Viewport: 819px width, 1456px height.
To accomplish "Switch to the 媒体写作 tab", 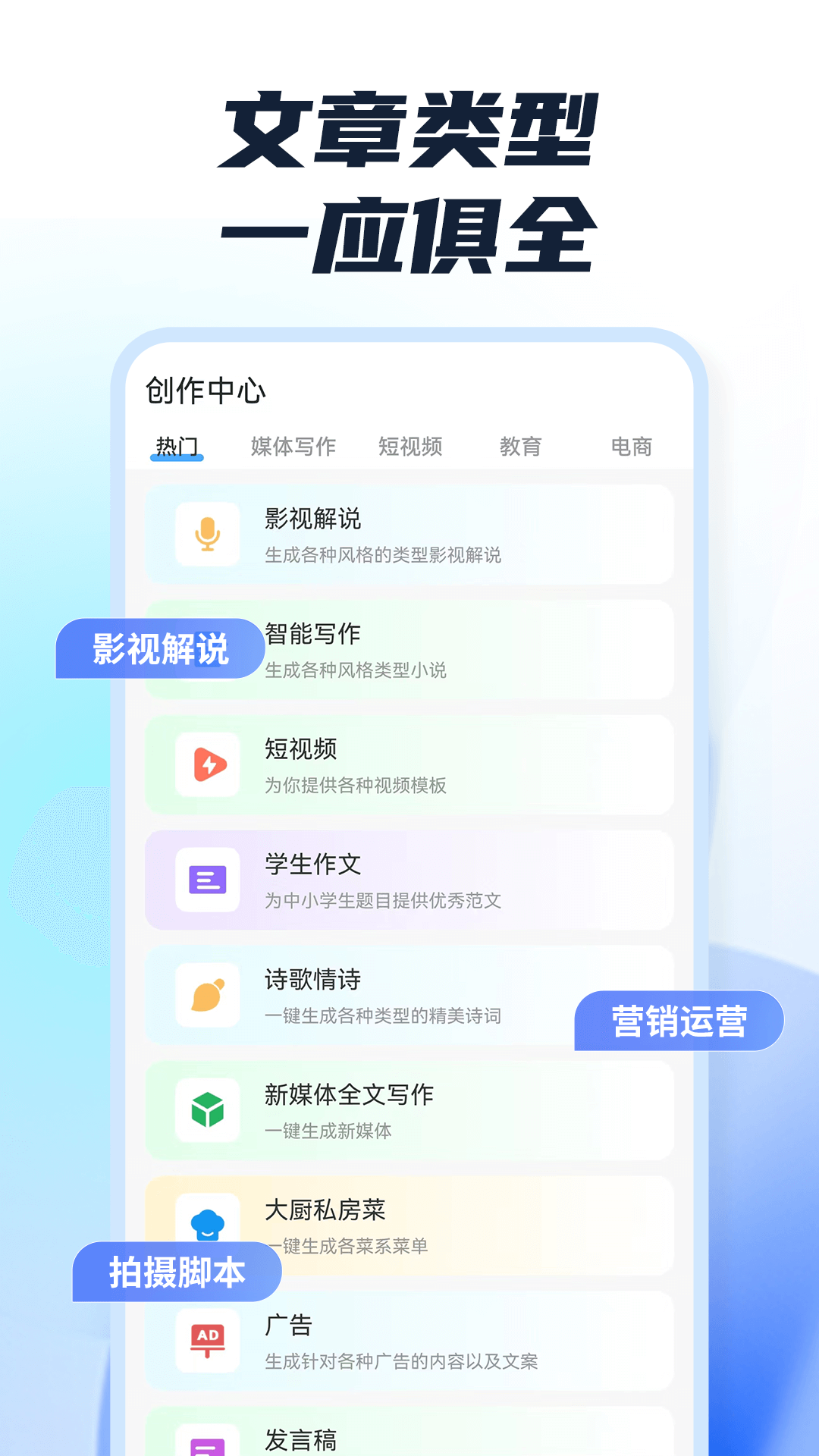I will tap(295, 447).
